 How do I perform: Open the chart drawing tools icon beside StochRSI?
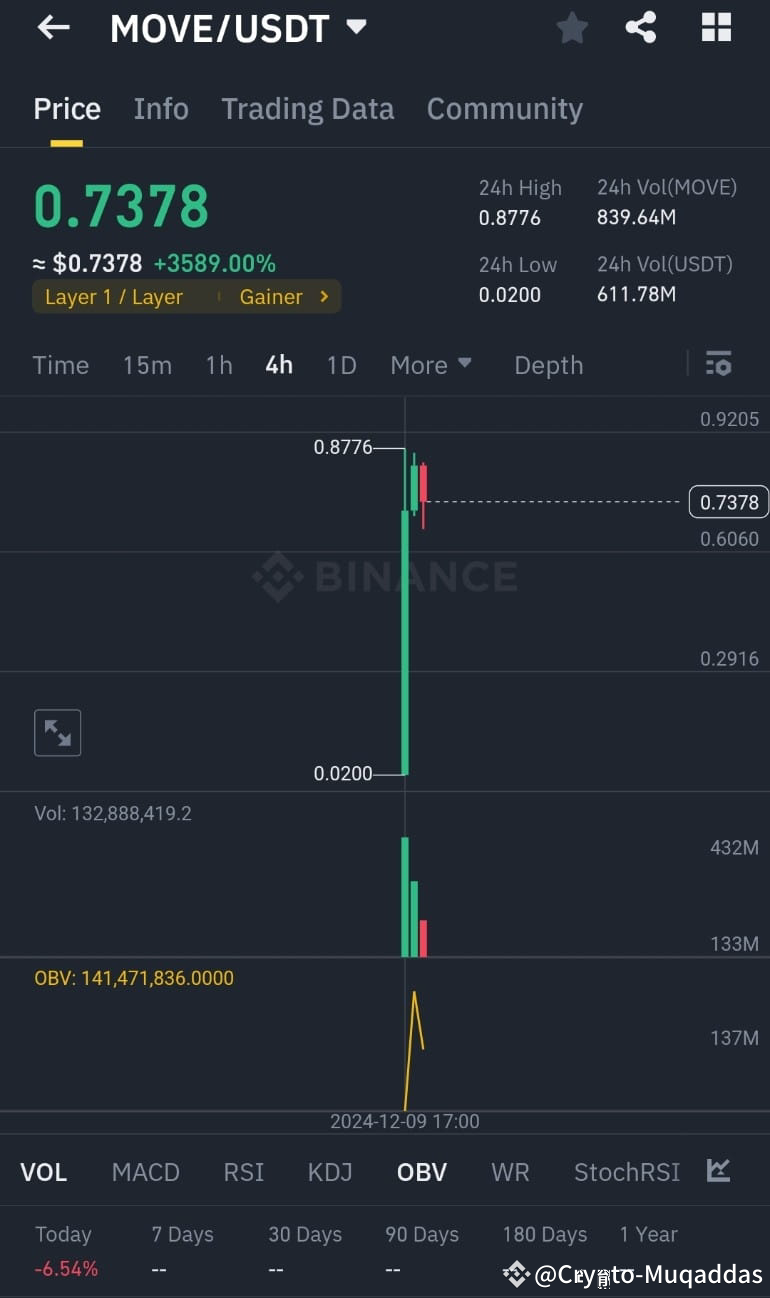[x=717, y=1171]
